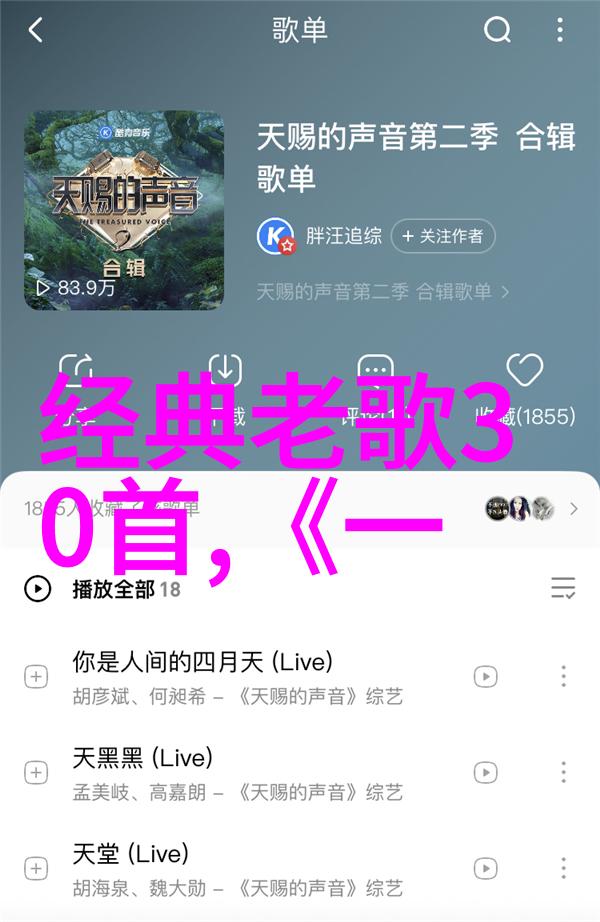This screenshot has width=600, height=922.
Task: Watch the video for 你是人间的四月天
Action: pos(485,677)
